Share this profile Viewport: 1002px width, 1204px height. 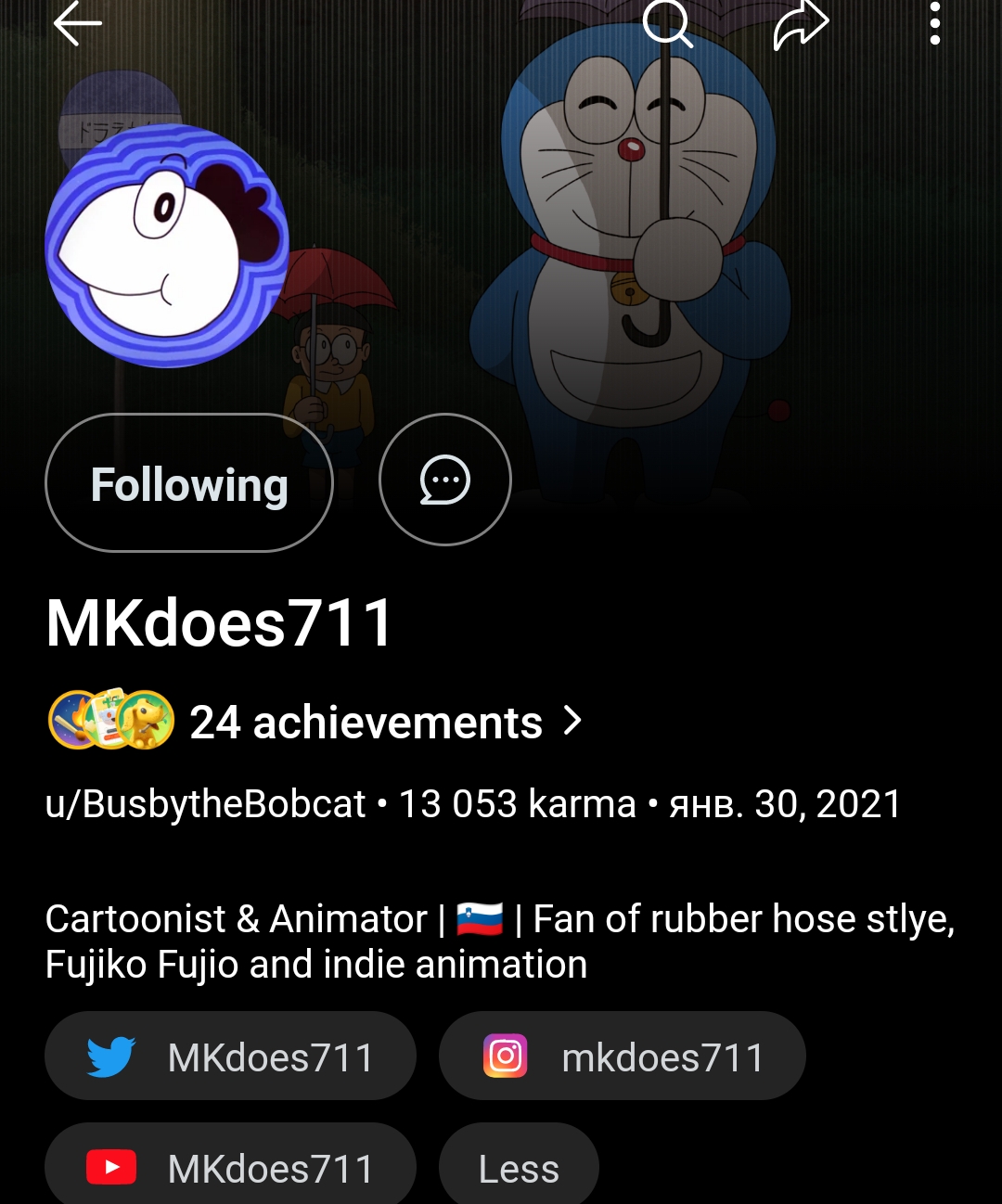click(x=801, y=23)
